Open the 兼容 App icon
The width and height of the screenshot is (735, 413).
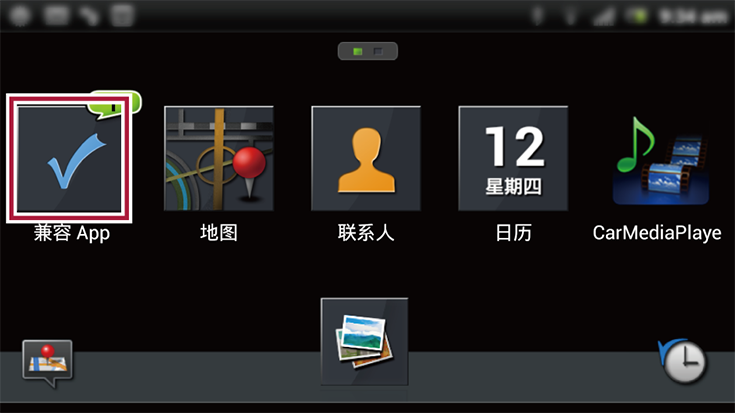pyautogui.click(x=70, y=158)
